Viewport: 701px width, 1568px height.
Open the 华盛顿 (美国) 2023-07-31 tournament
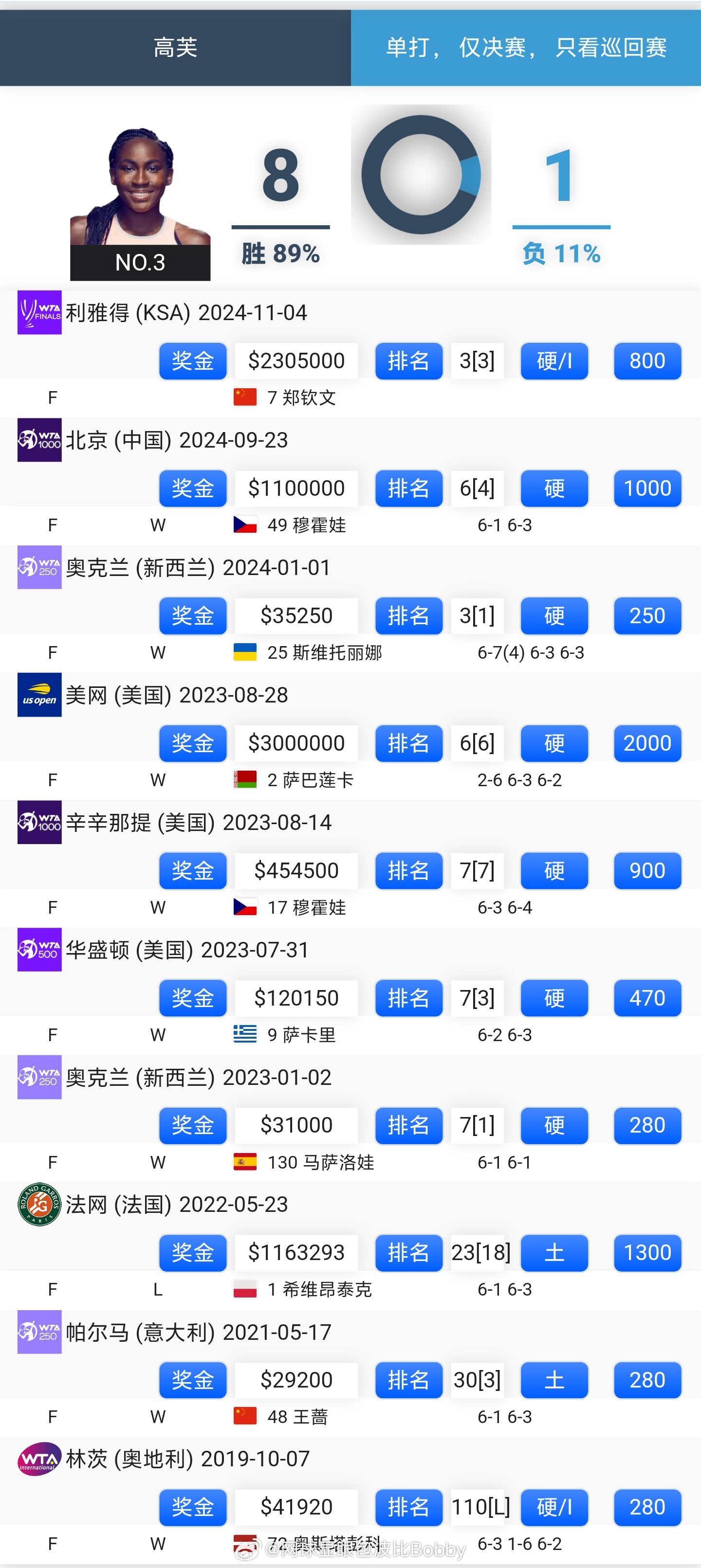point(187,950)
